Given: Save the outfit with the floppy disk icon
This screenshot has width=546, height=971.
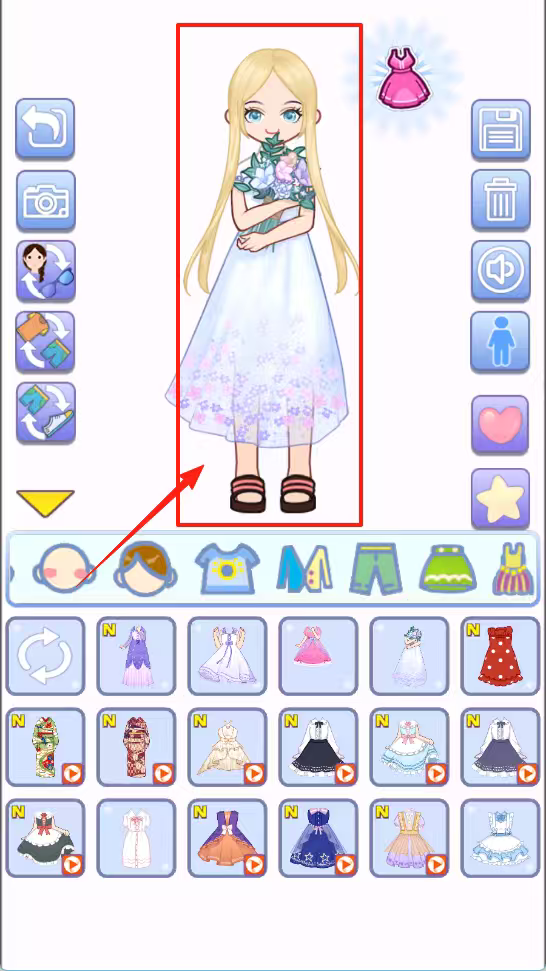Looking at the screenshot, I should [x=501, y=129].
